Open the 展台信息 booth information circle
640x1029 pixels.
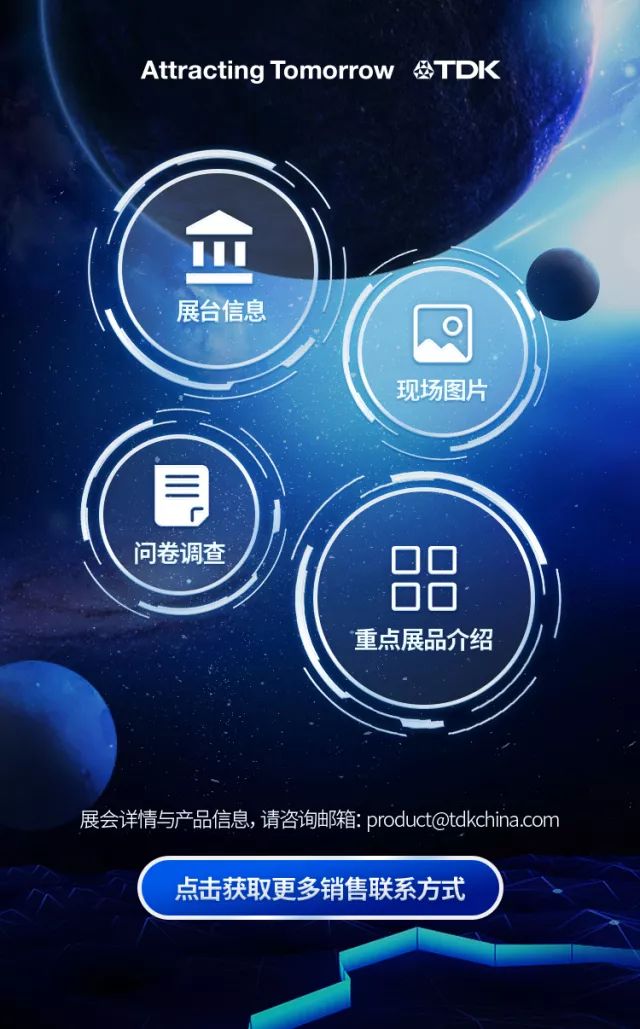(x=219, y=268)
